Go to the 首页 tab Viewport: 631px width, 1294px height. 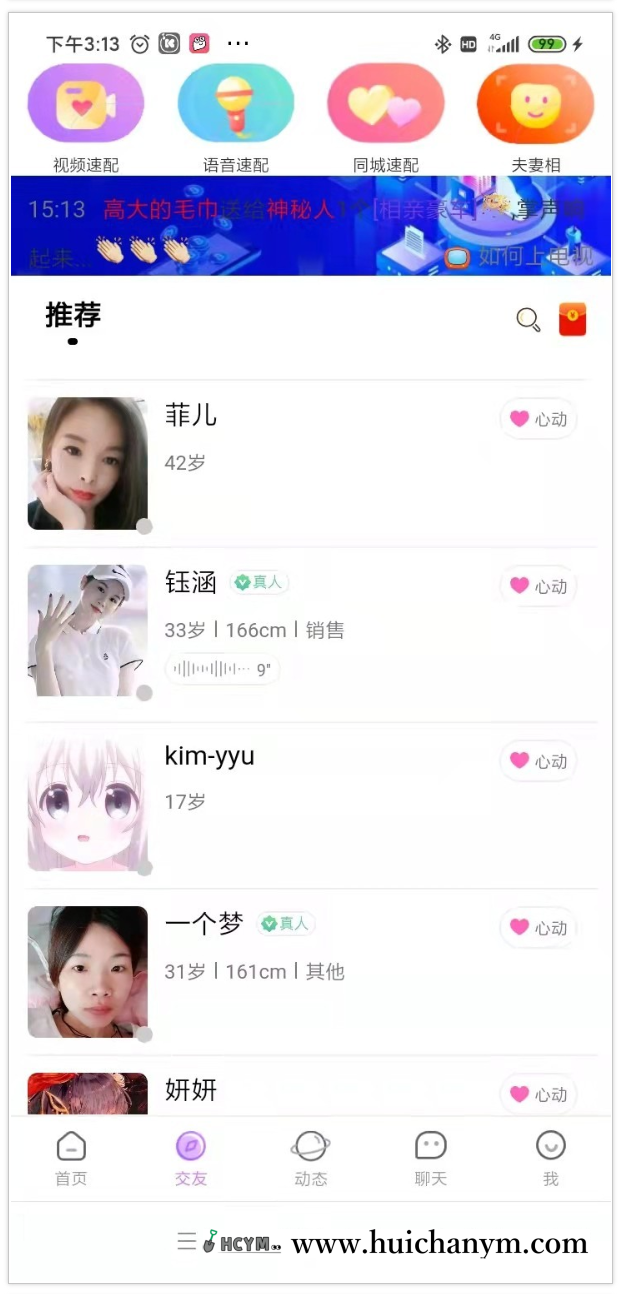pos(71,1158)
